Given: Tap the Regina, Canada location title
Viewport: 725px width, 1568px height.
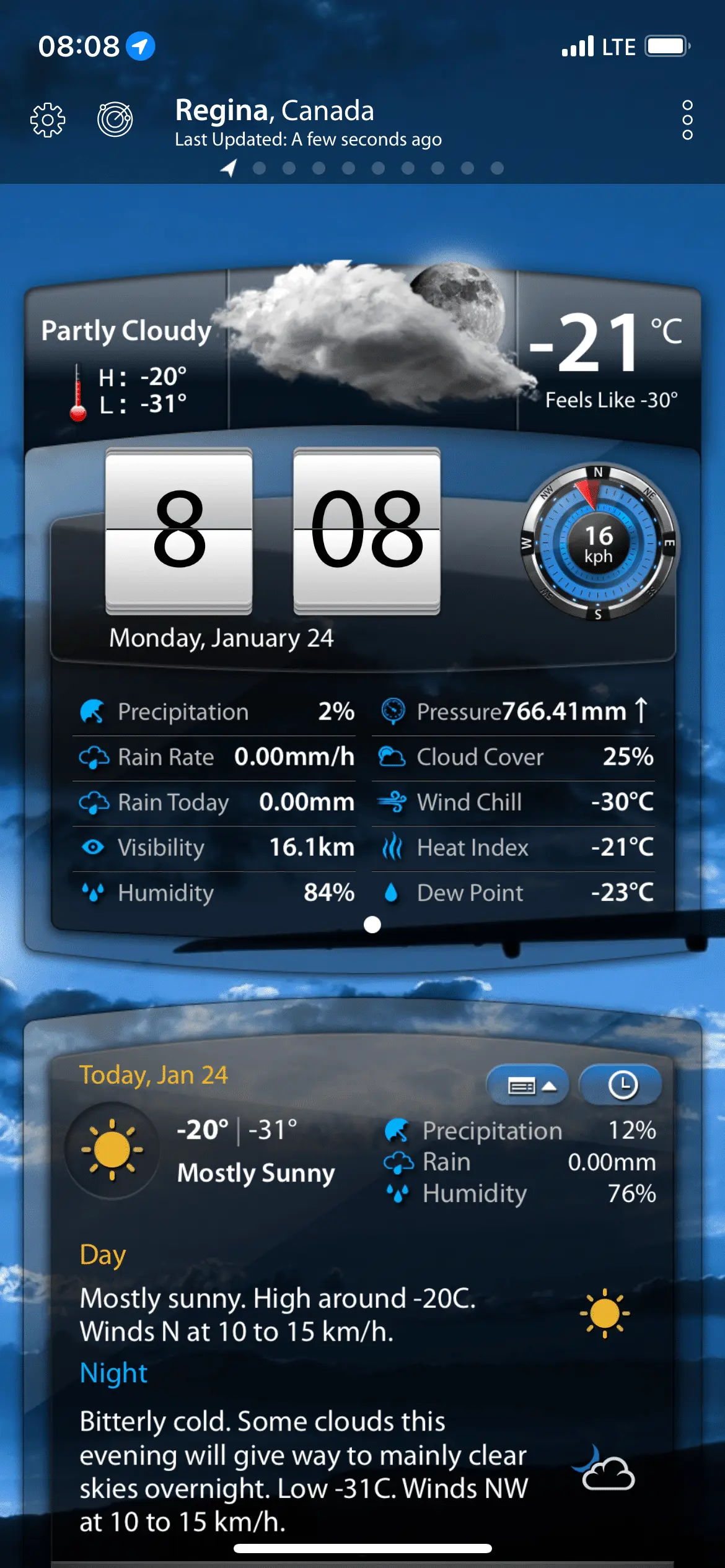Looking at the screenshot, I should pos(275,111).
